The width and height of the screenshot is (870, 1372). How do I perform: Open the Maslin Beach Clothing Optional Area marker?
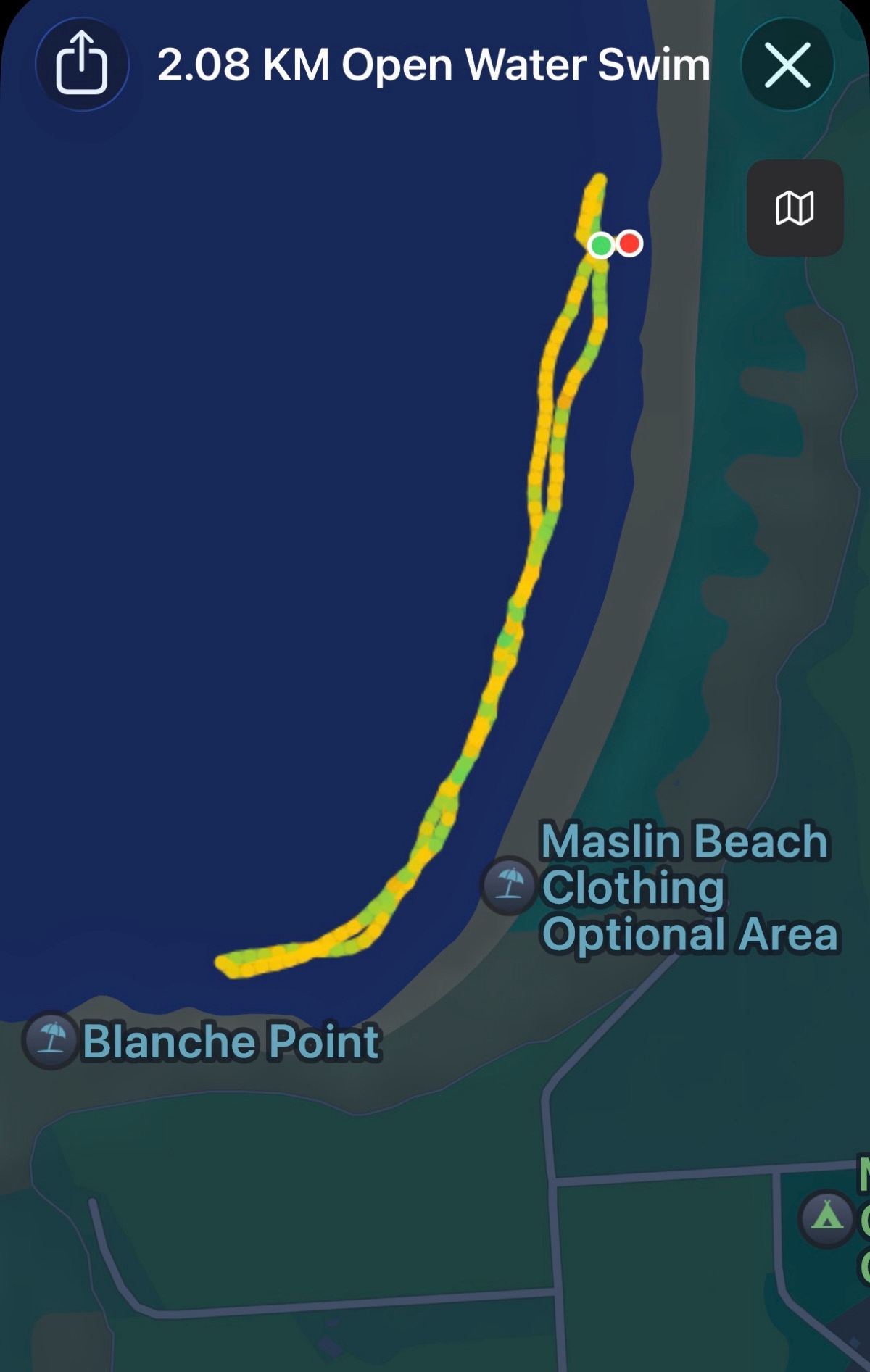[509, 886]
